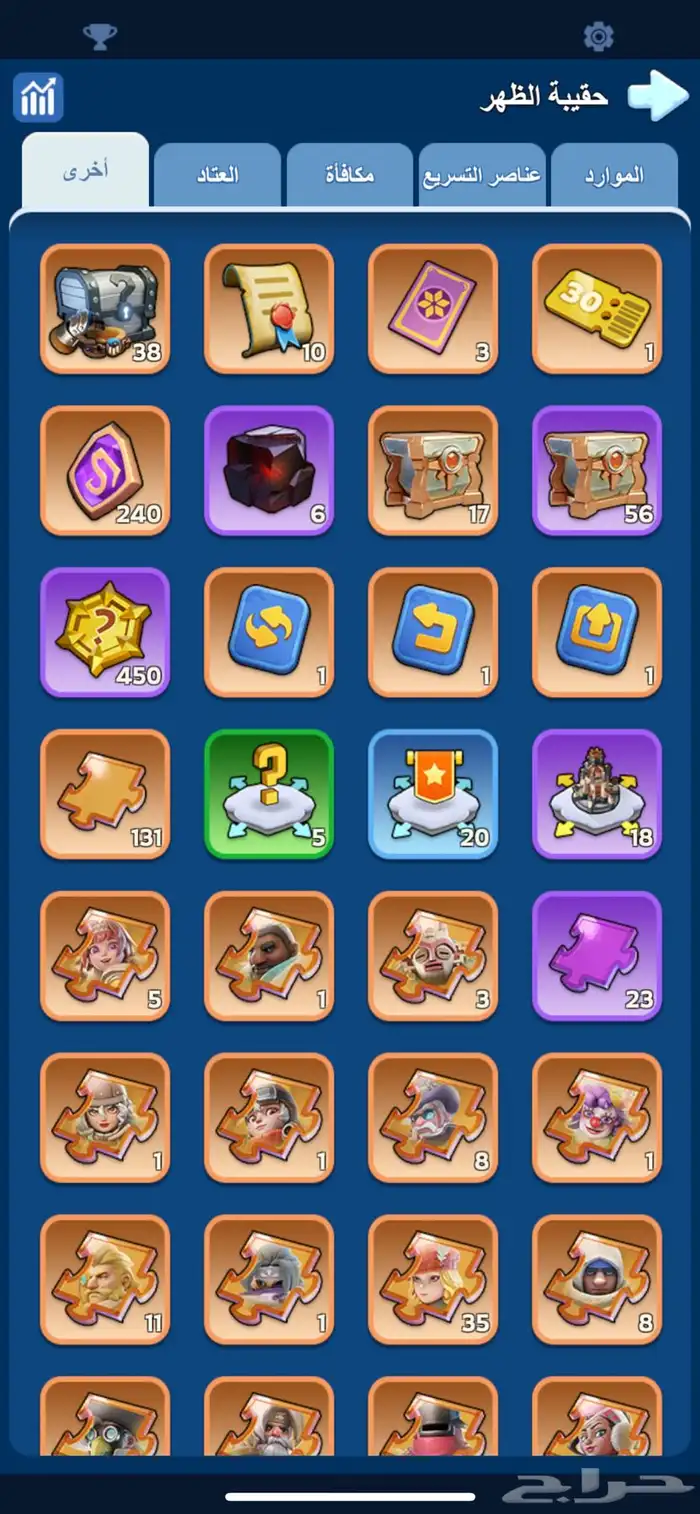Viewport: 700px width, 1514px height.
Task: Open the trophy icon
Action: coord(99,37)
